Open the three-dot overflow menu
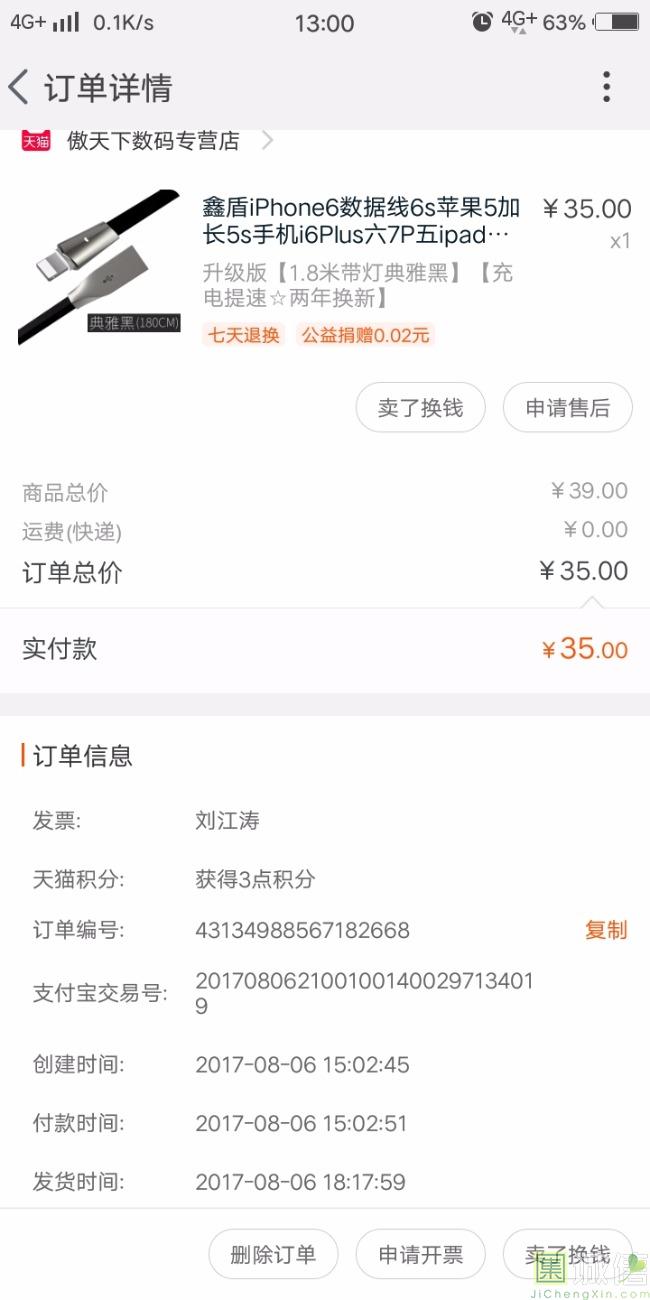Viewport: 650px width, 1300px height. coord(606,88)
